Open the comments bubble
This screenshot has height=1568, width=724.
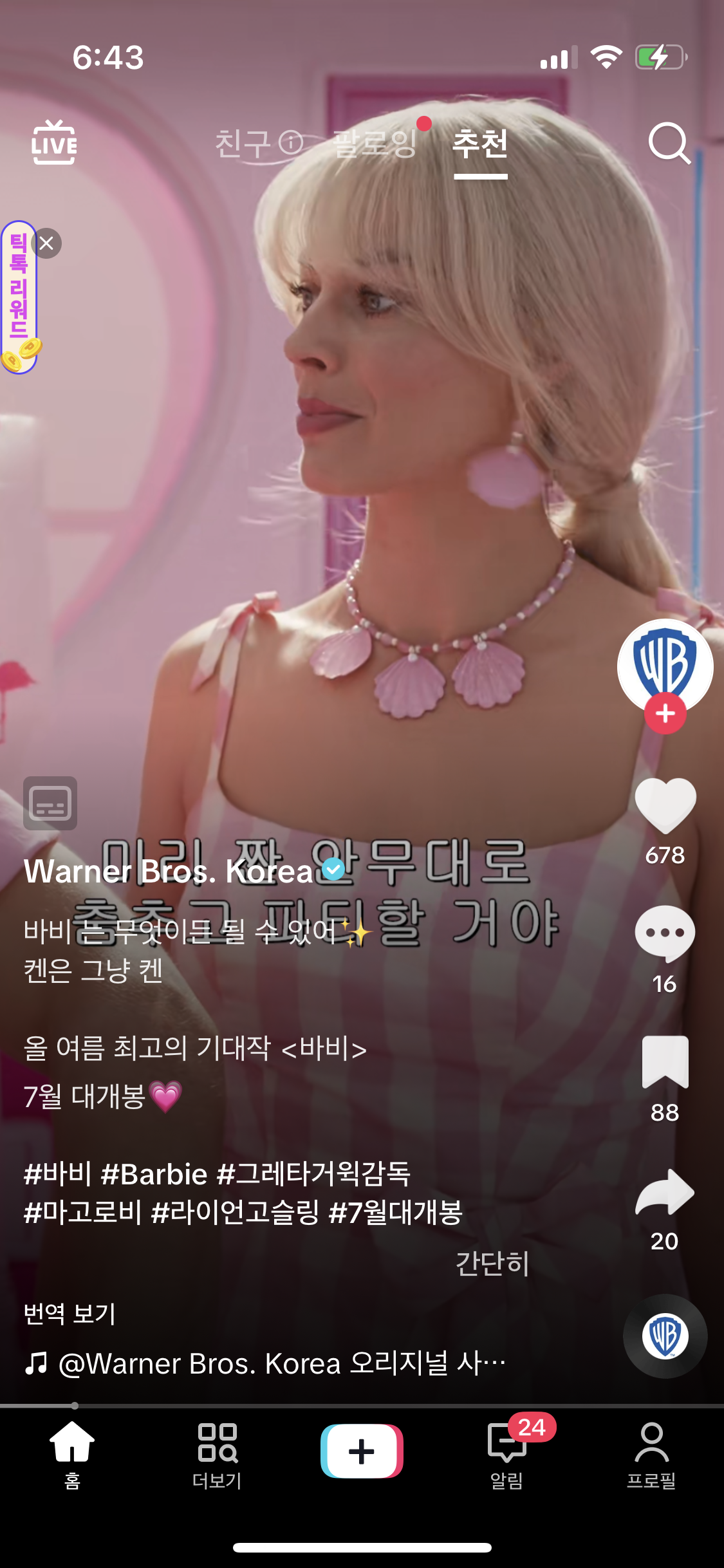665,933
